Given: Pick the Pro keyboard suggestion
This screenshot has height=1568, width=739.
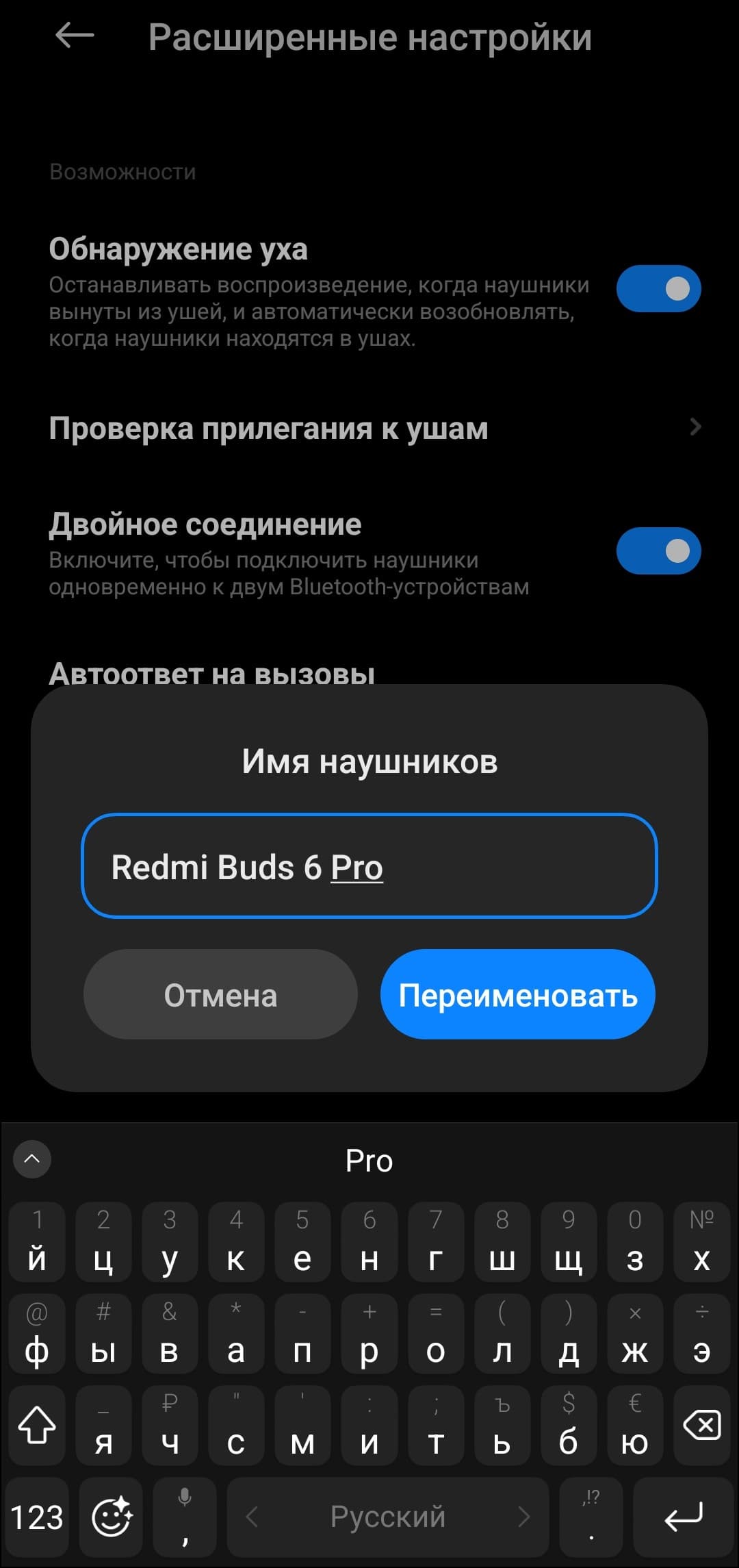Looking at the screenshot, I should 369,1161.
